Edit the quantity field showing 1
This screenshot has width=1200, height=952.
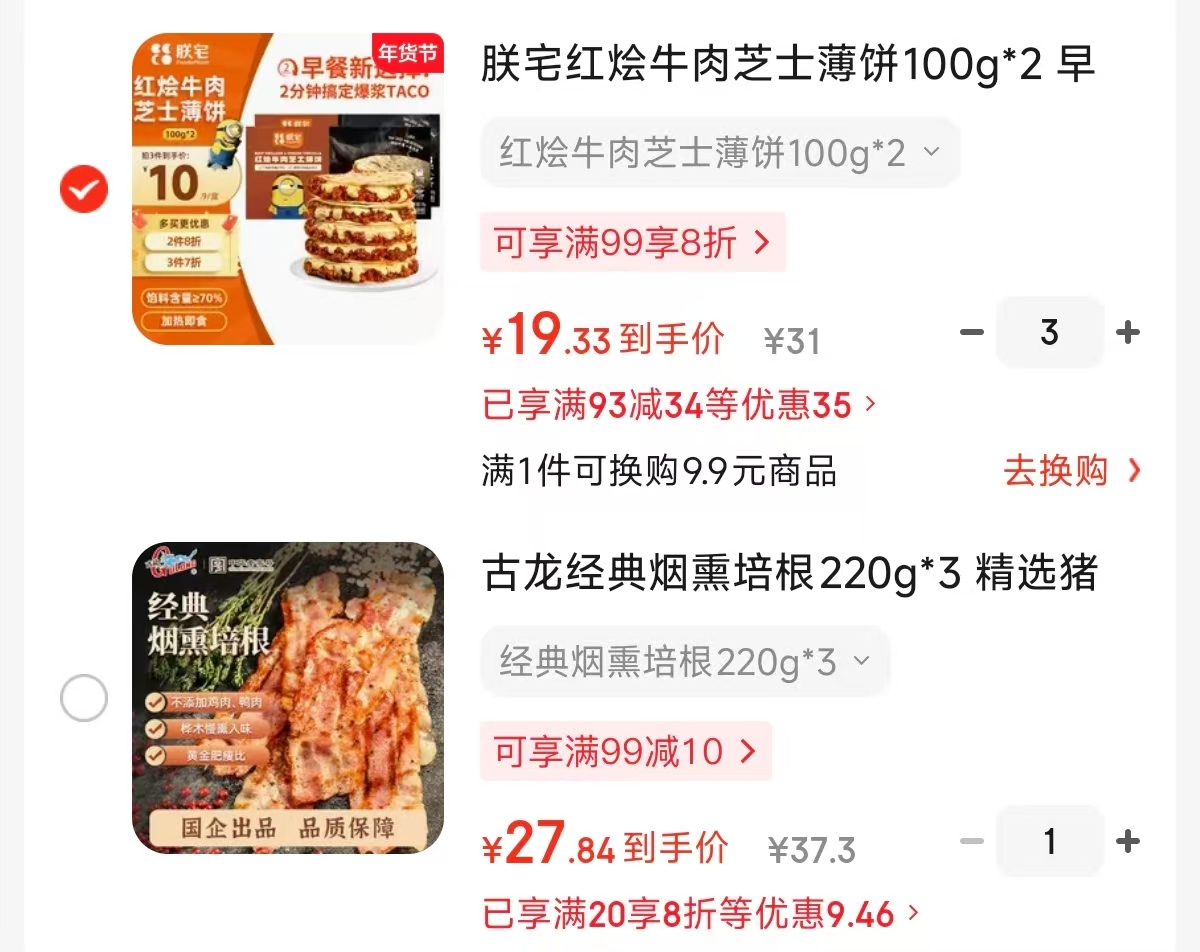[x=1049, y=841]
